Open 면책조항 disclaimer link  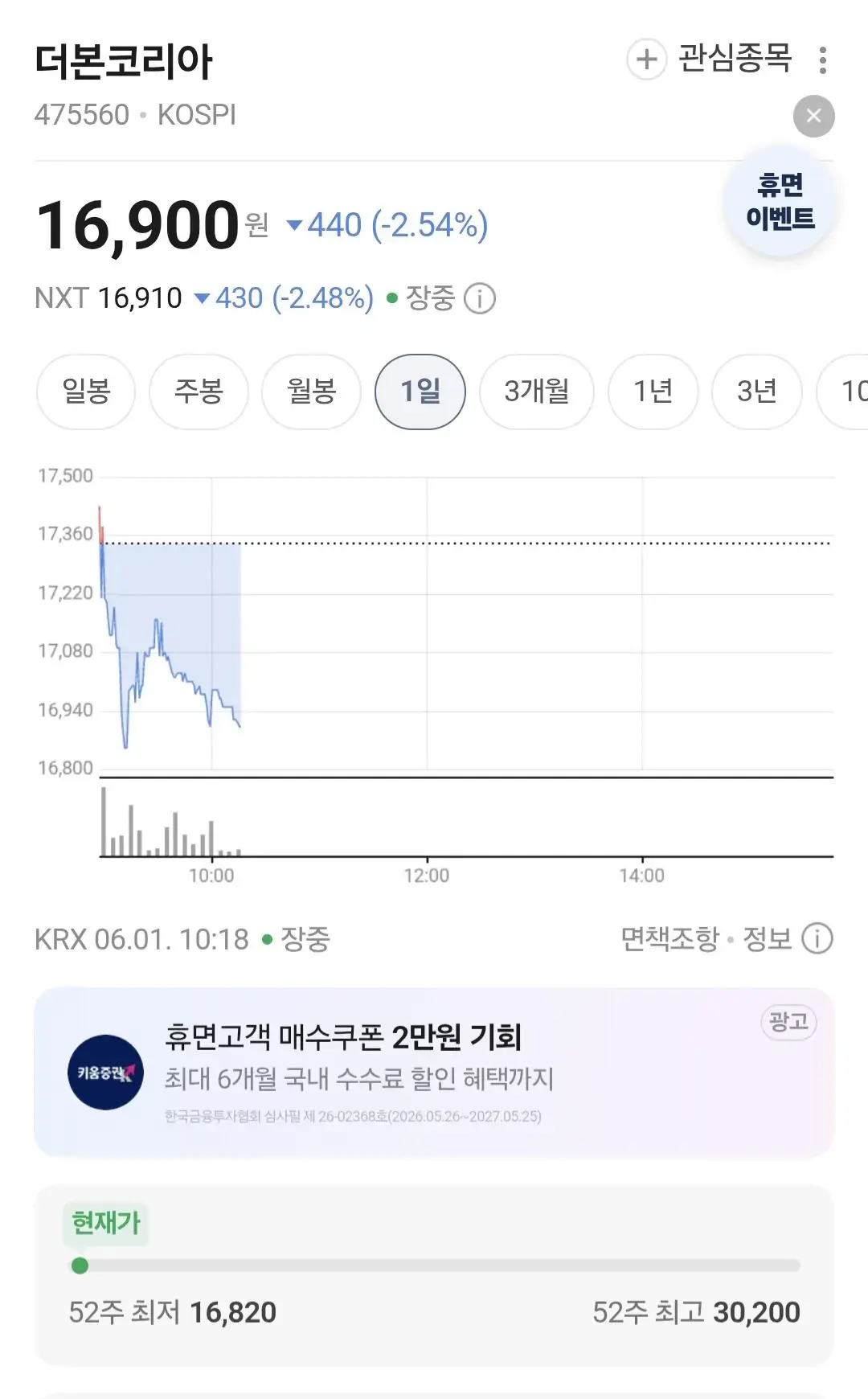point(670,938)
